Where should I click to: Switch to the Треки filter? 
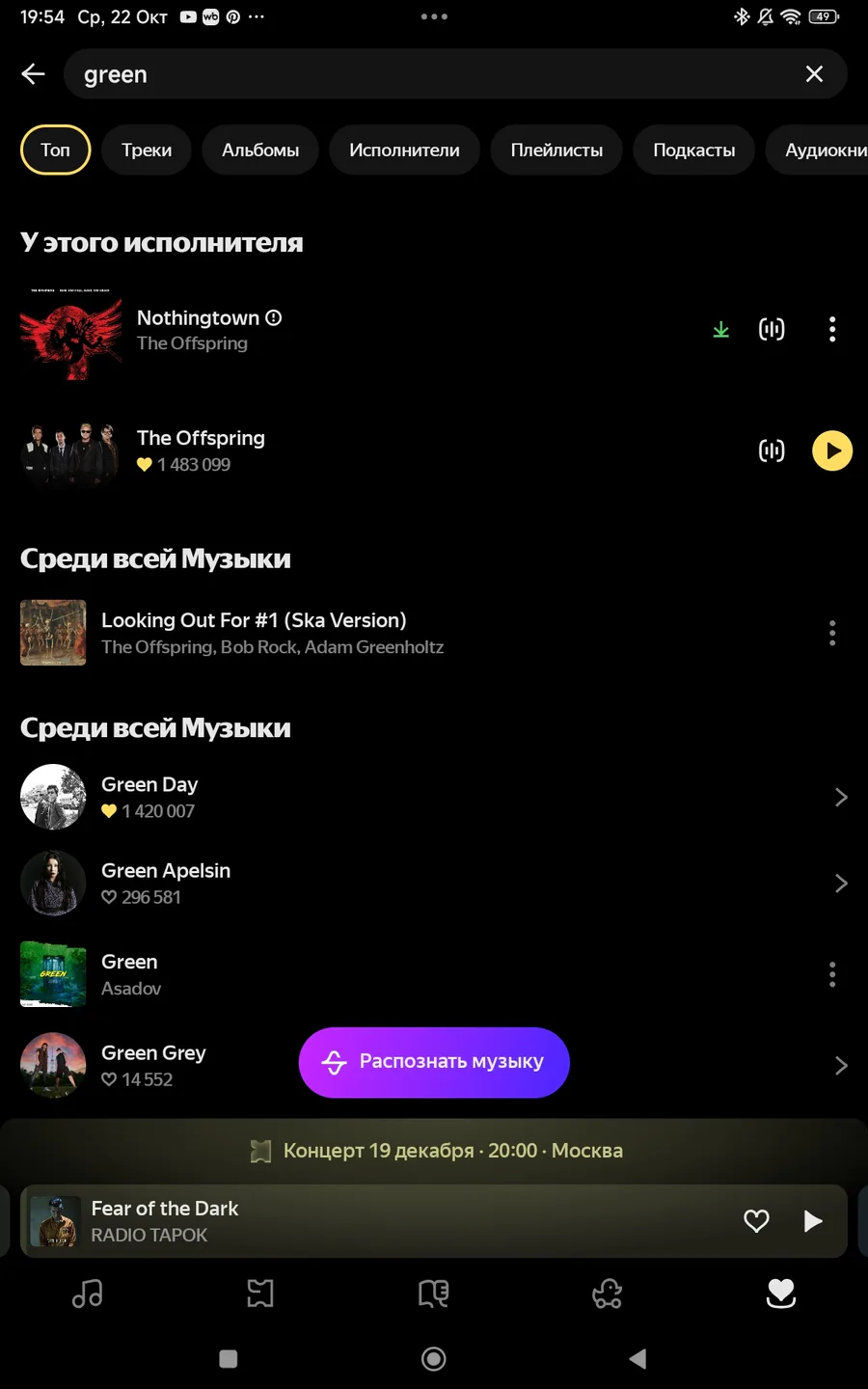(x=147, y=150)
